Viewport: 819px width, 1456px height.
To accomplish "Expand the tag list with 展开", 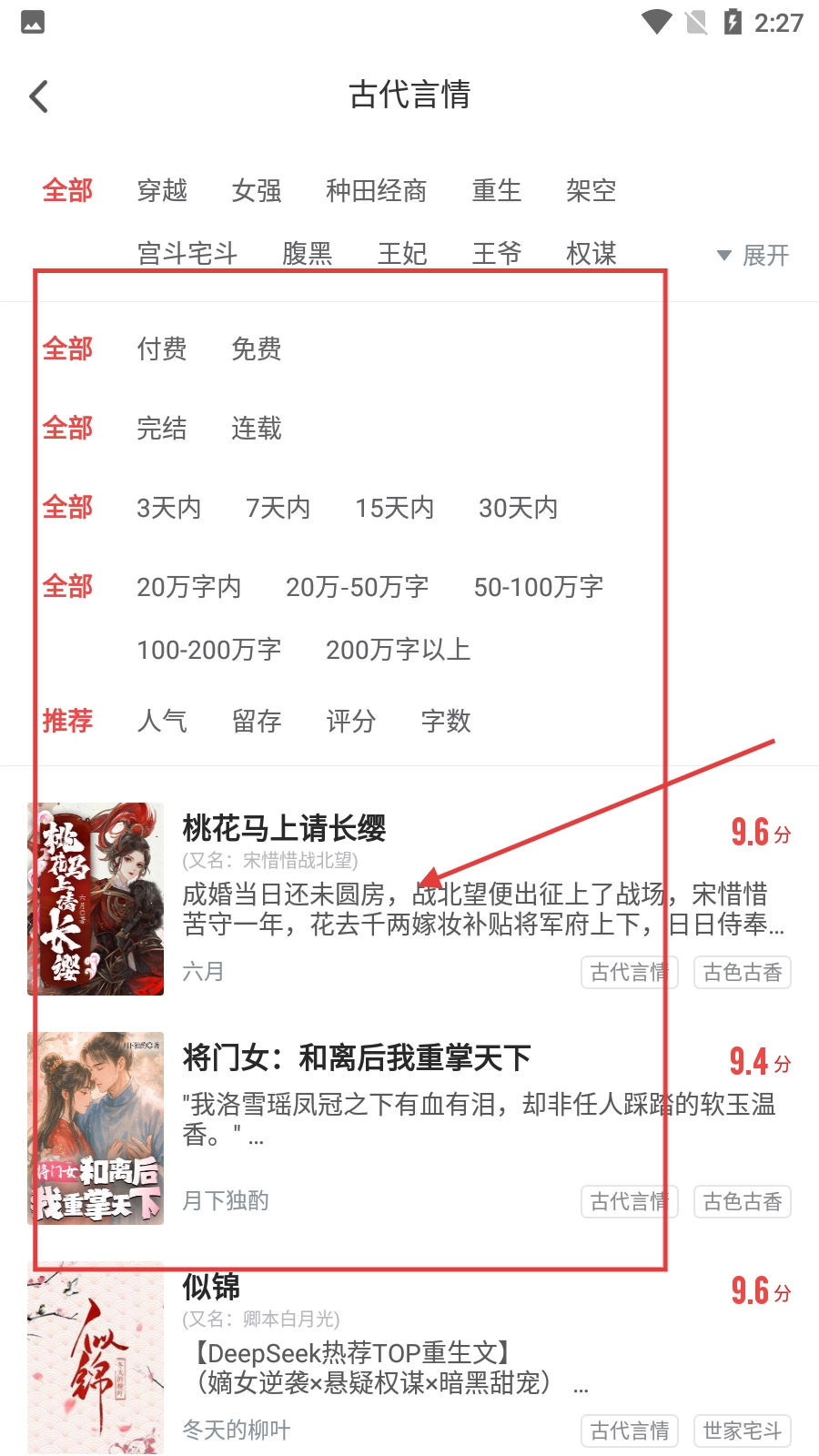I will (753, 256).
